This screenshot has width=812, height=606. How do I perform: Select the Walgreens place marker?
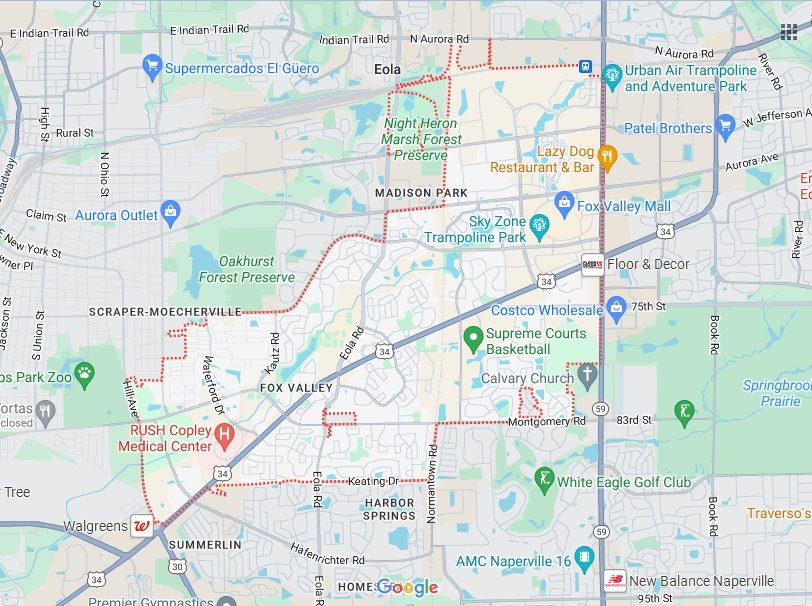pyautogui.click(x=144, y=526)
